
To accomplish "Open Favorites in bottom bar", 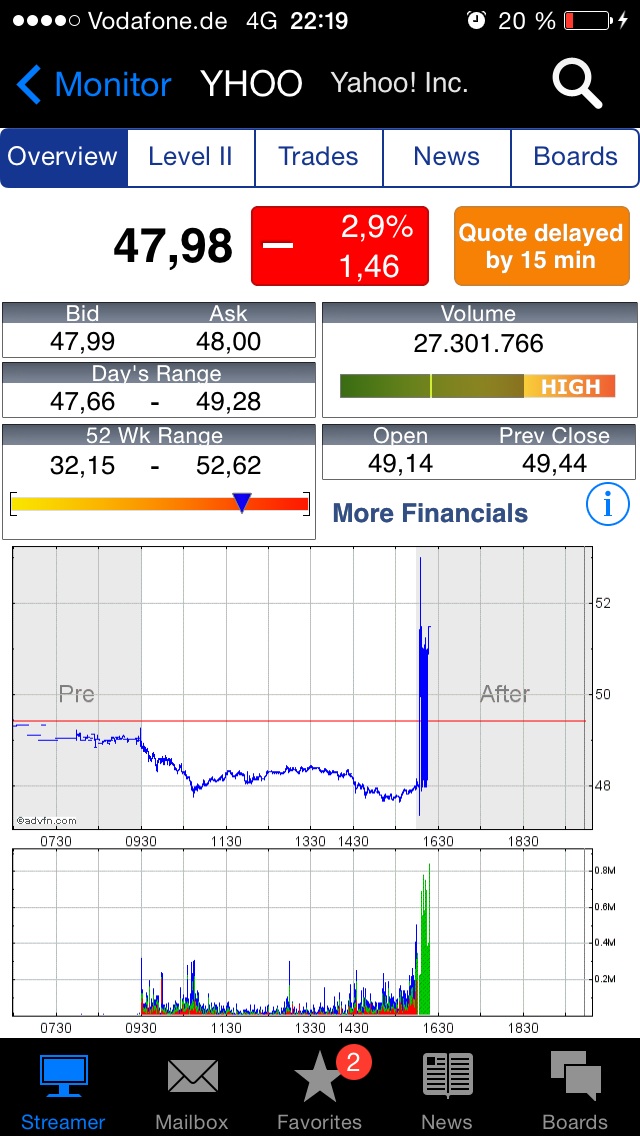I will (319, 1090).
